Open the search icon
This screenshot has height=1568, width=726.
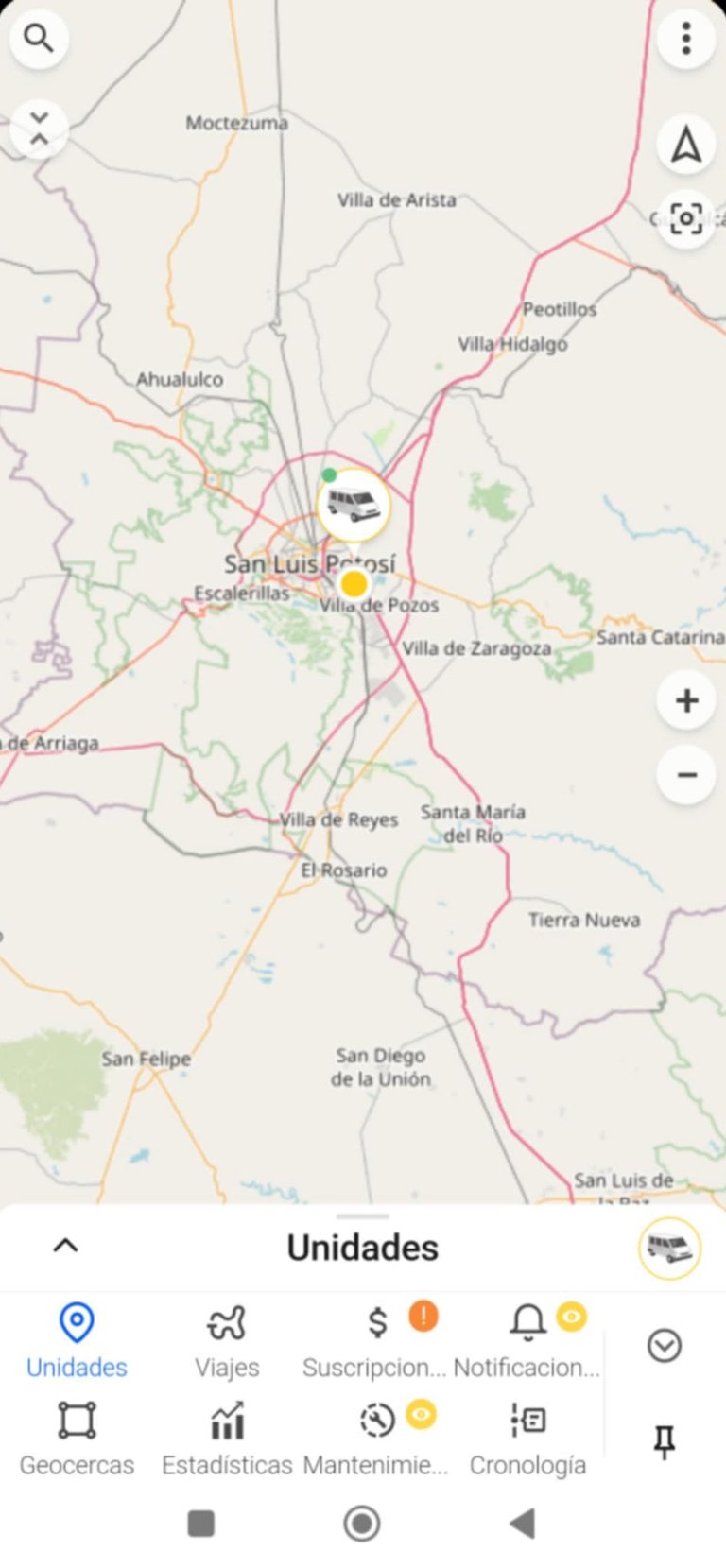[39, 39]
